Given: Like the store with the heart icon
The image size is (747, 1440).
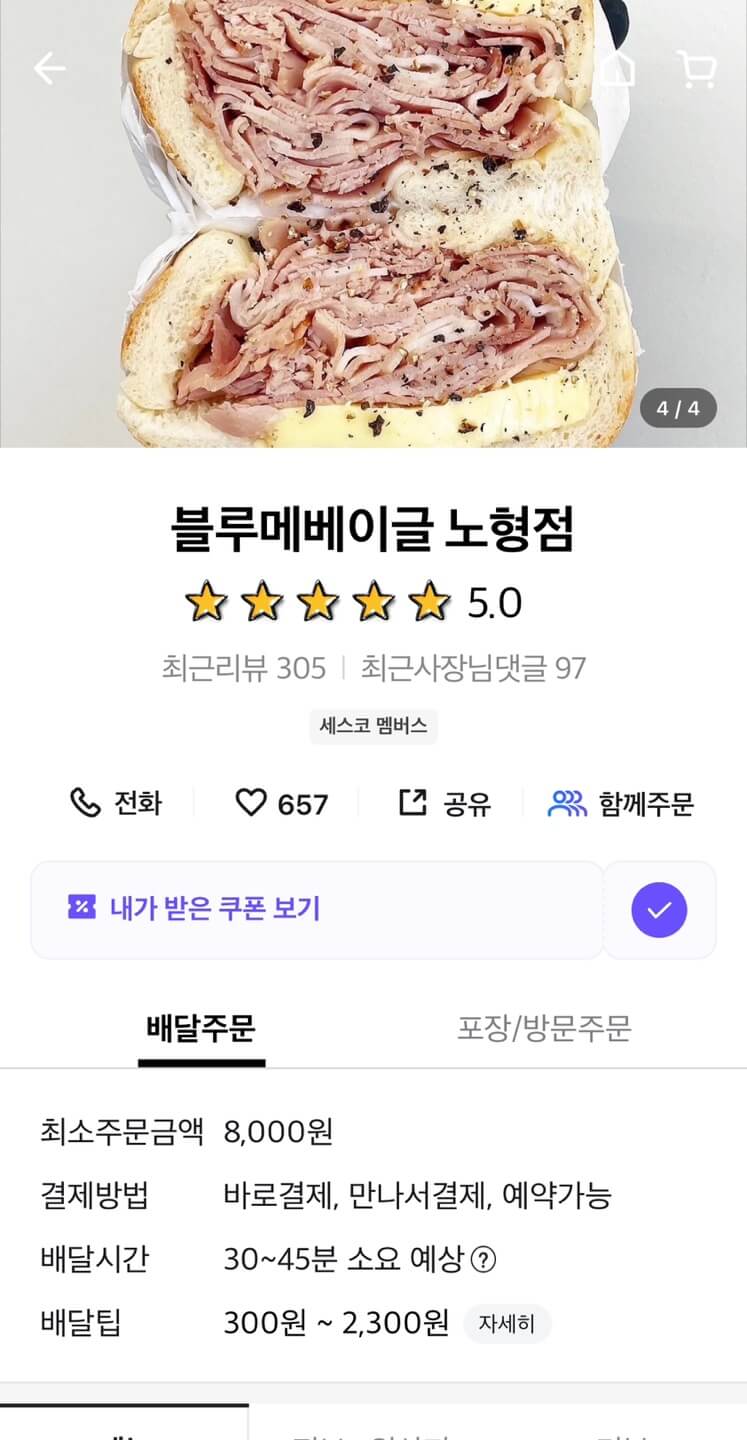Looking at the screenshot, I should coord(281,803).
